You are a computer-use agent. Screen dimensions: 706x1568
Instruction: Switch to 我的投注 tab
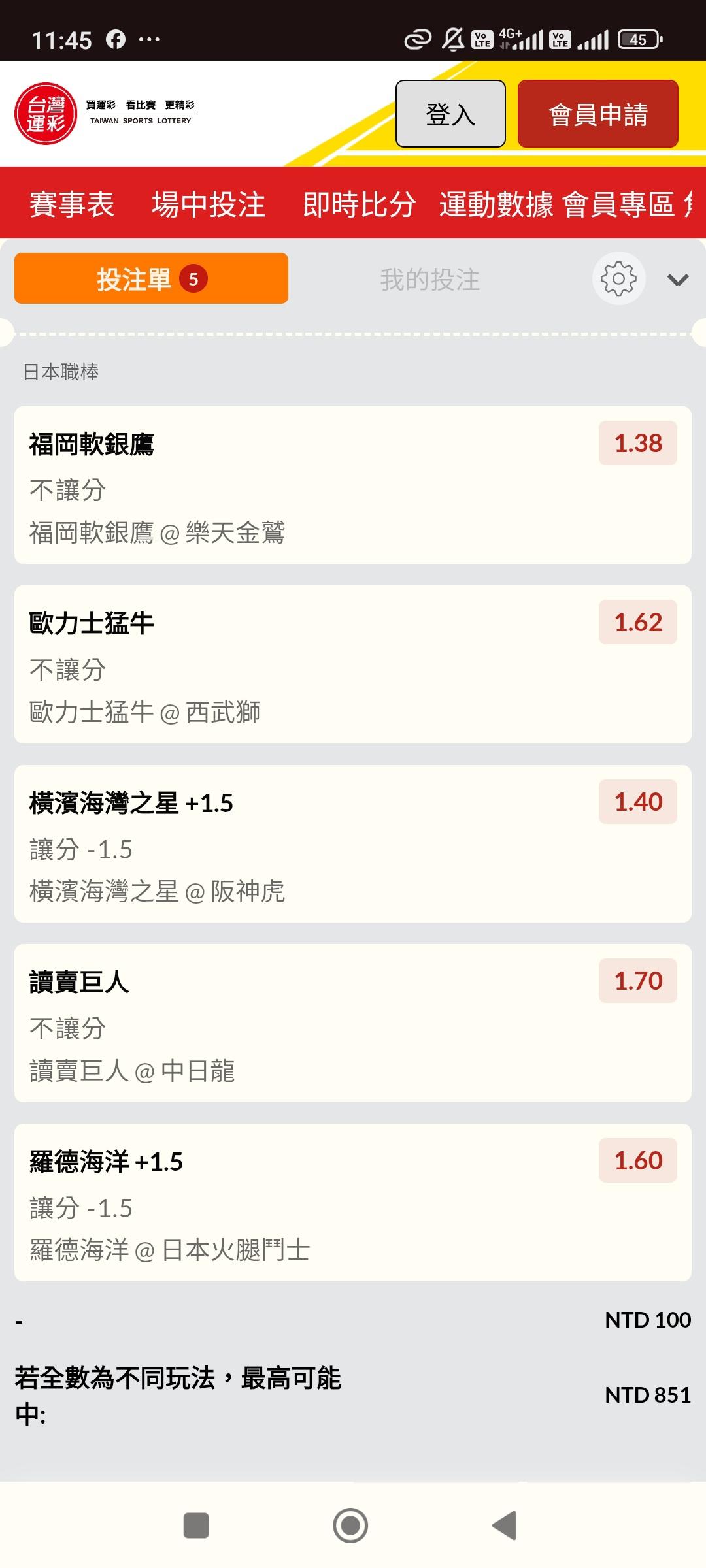[429, 280]
